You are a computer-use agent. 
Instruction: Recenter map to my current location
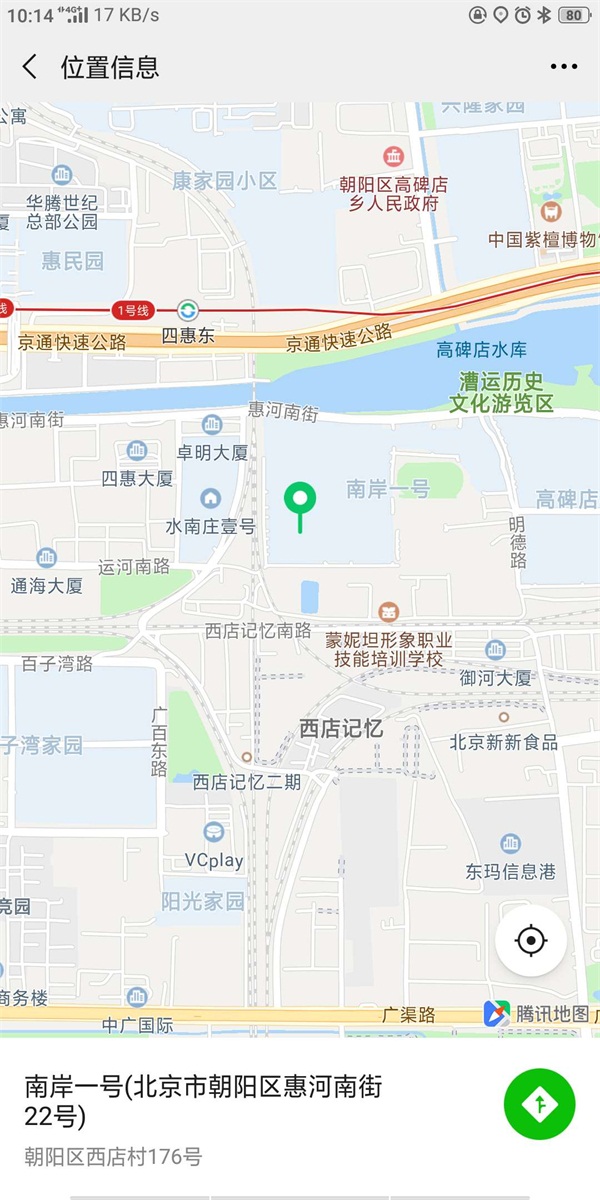point(531,941)
